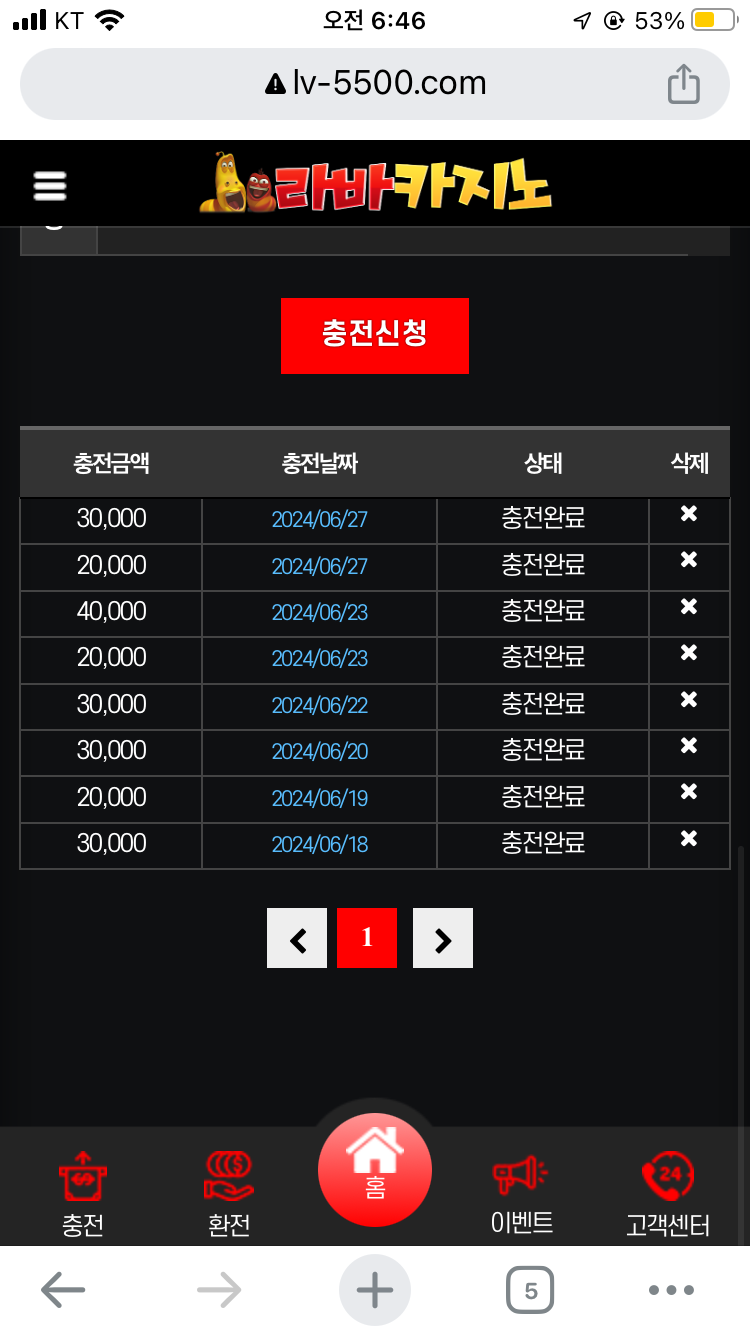Image resolution: width=750 pixels, height=1334 pixels.
Task: Switch to the 환전 tab
Action: (x=229, y=1195)
